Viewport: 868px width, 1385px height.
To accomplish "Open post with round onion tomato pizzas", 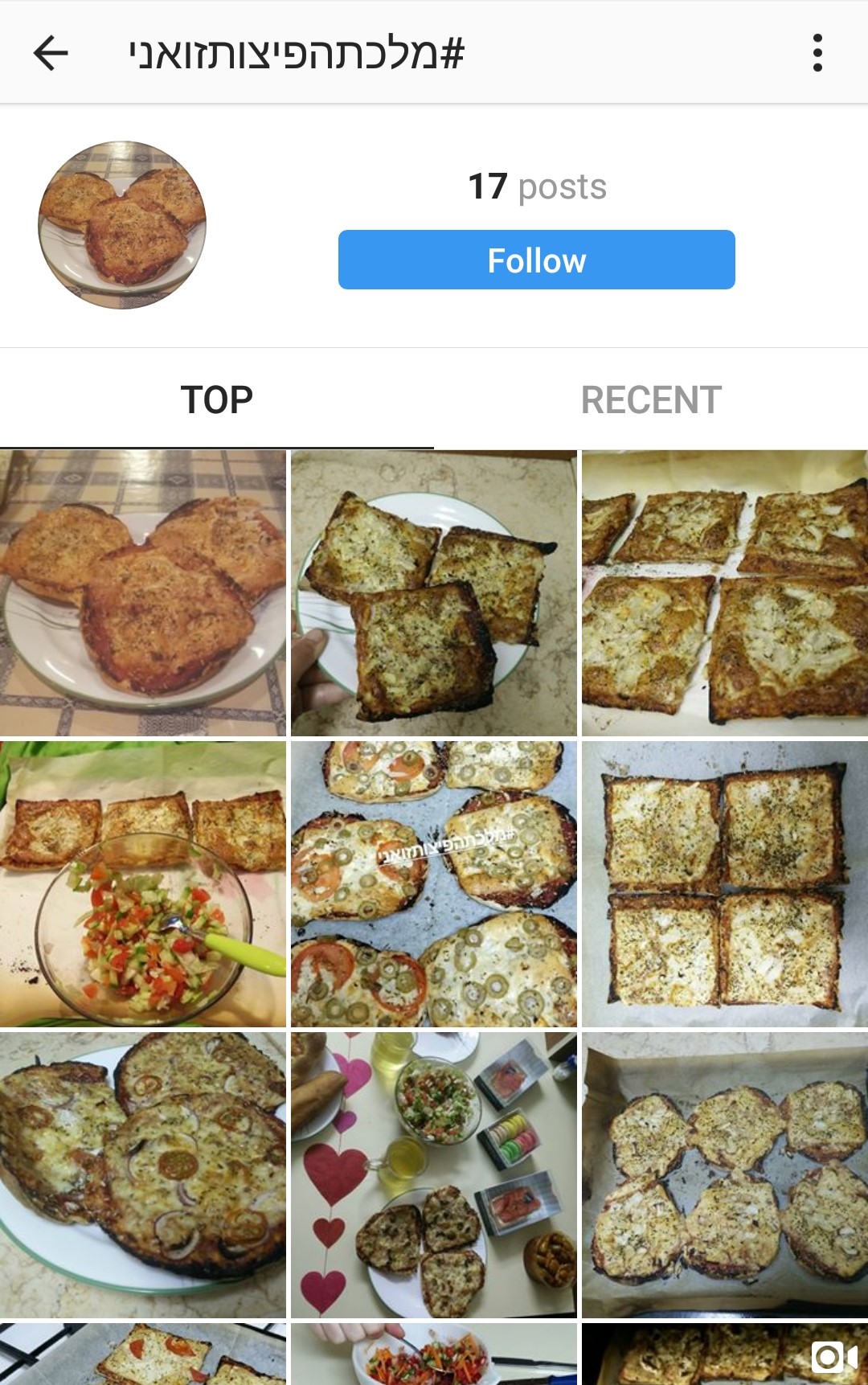I will (x=143, y=1175).
